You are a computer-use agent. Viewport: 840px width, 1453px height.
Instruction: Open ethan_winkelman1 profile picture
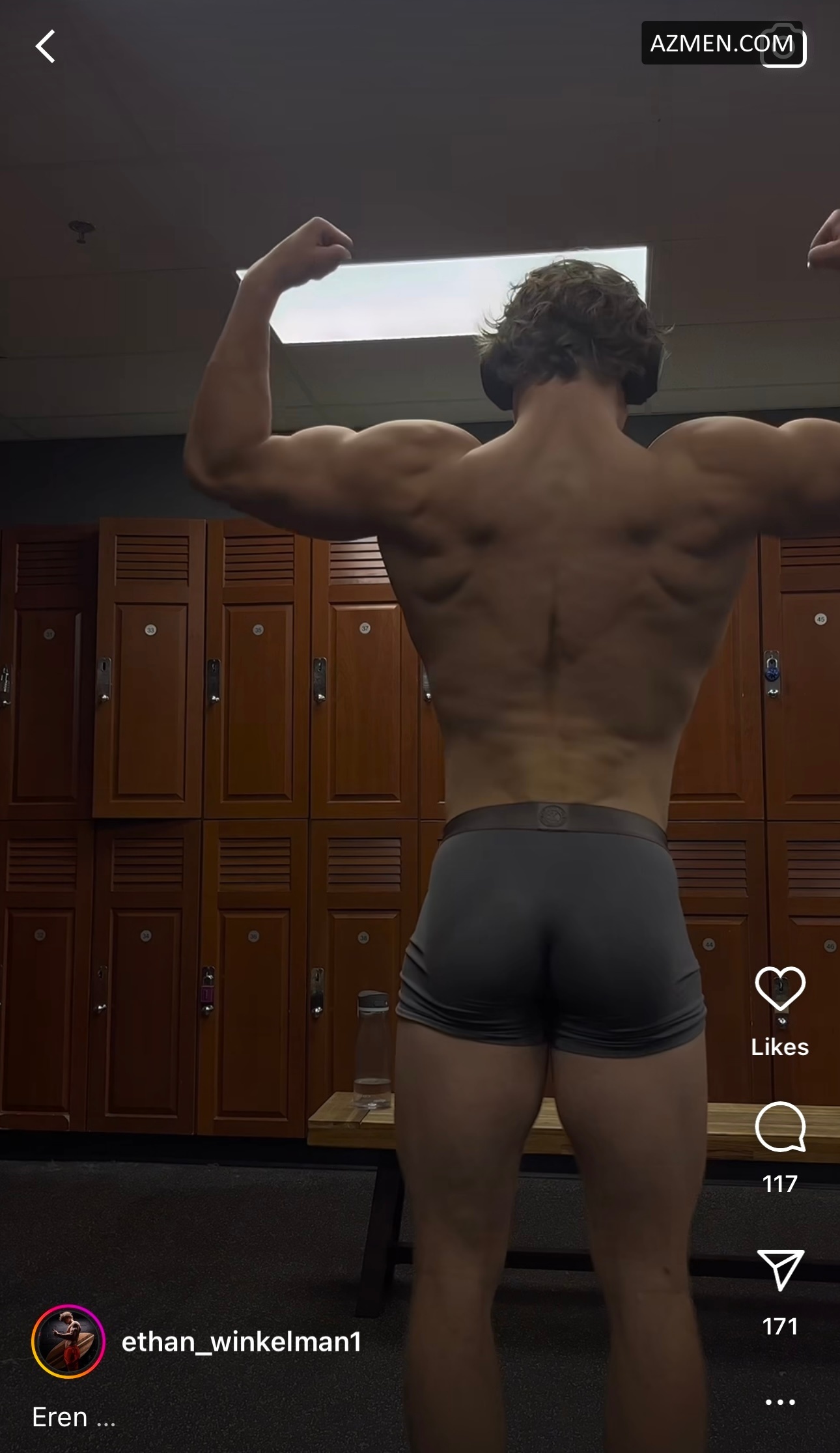pos(68,1342)
